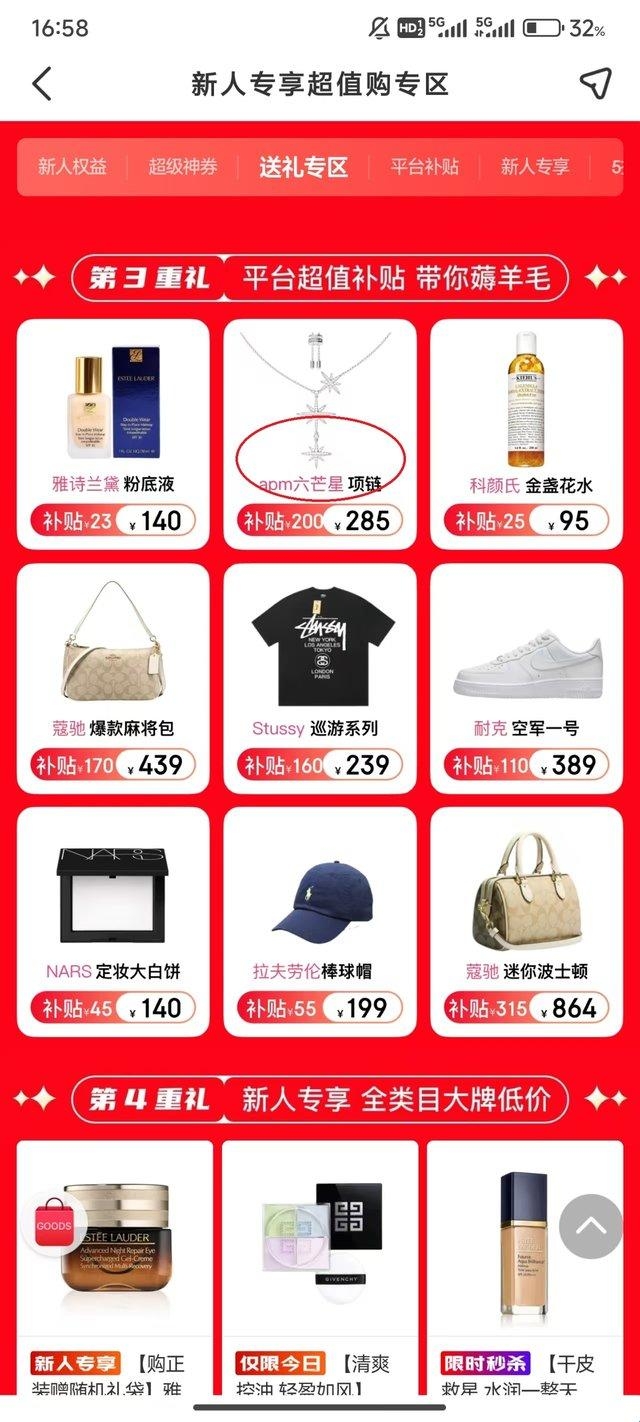The image size is (640, 1422).
Task: Share this page via the paper-plane icon
Action: click(x=596, y=85)
